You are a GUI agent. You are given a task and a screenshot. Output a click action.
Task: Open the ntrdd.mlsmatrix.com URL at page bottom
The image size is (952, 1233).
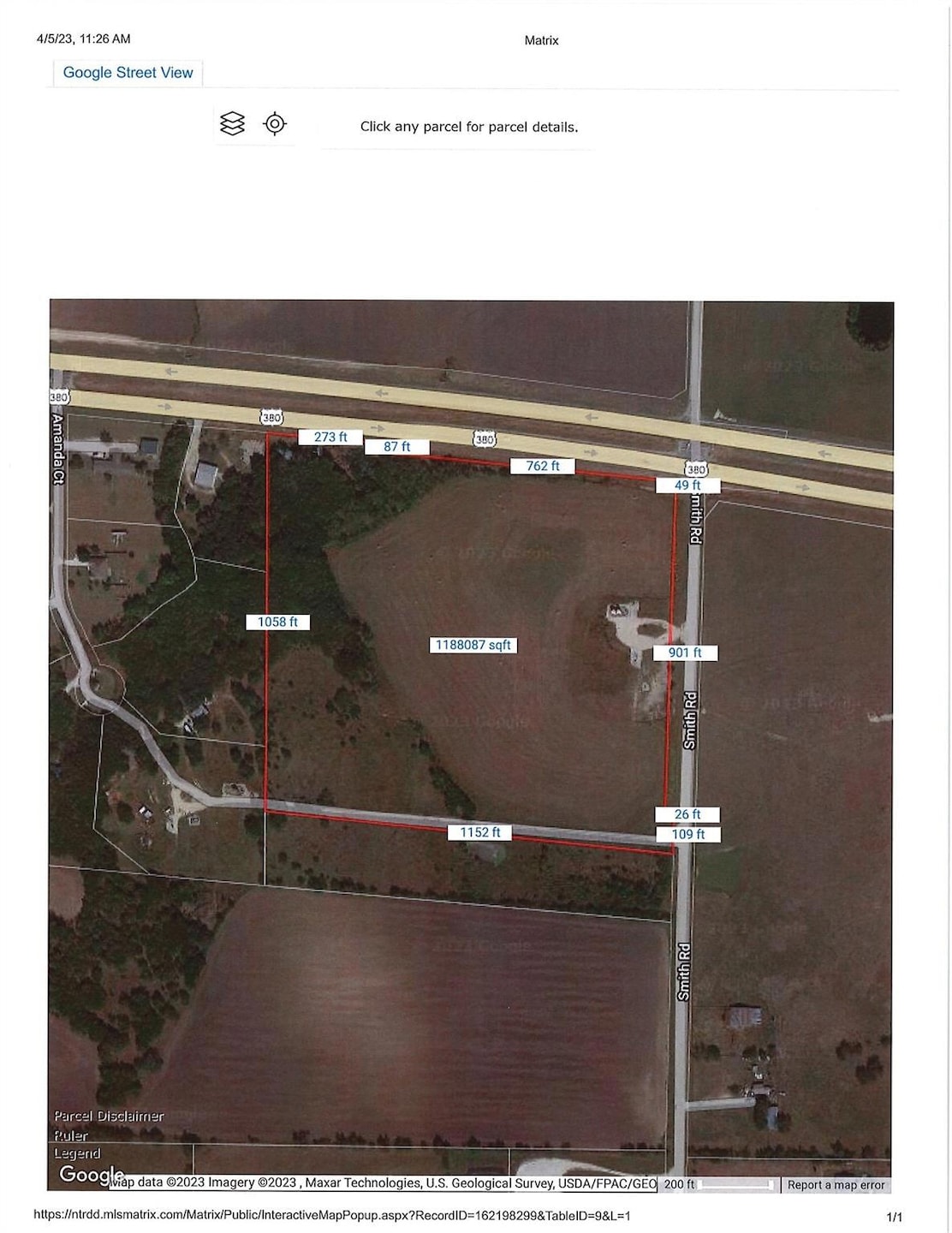coord(334,1214)
